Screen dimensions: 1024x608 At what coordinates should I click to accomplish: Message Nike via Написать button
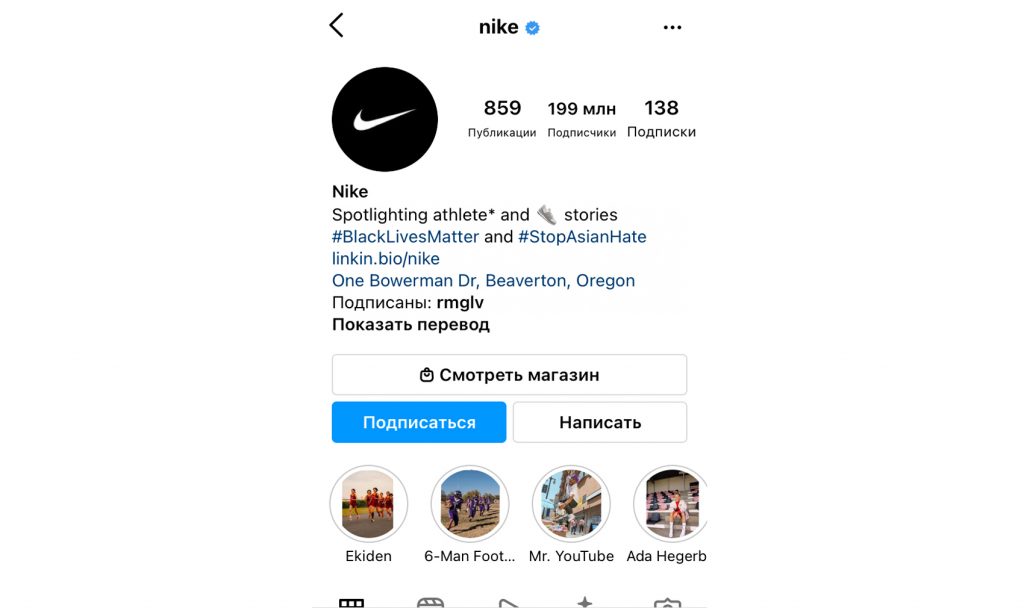click(x=599, y=422)
